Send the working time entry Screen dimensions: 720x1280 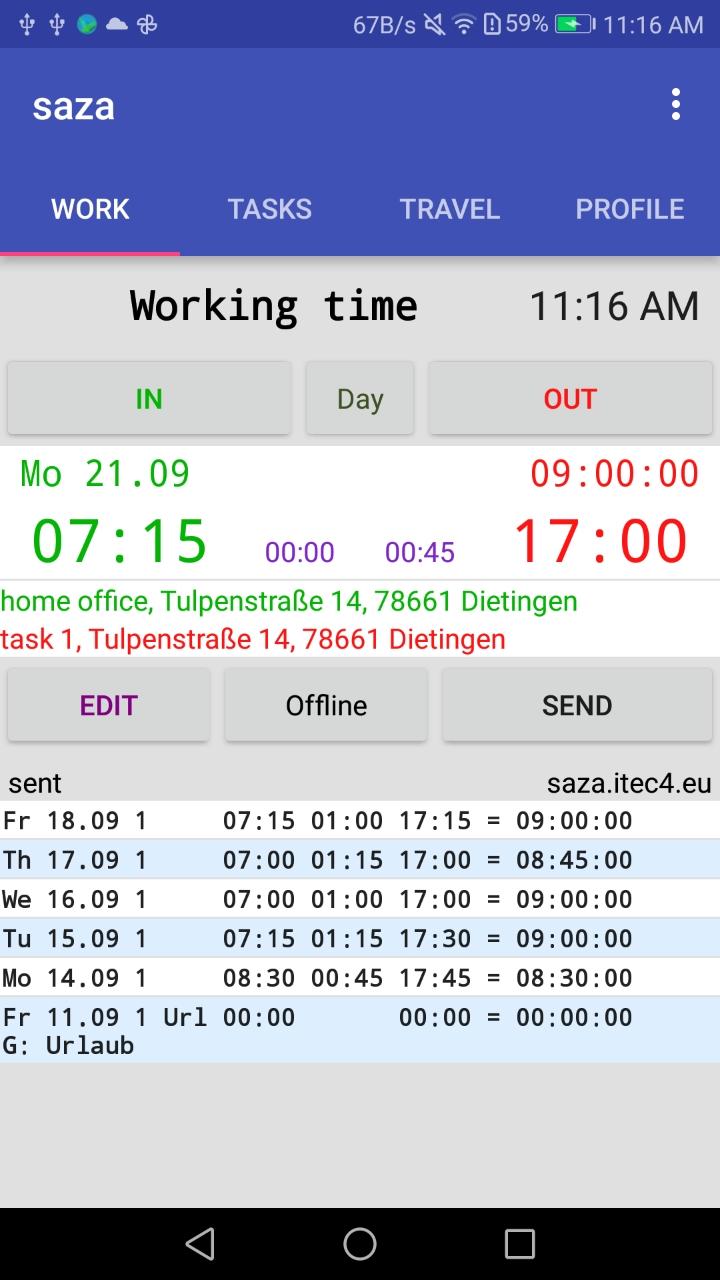coord(577,705)
